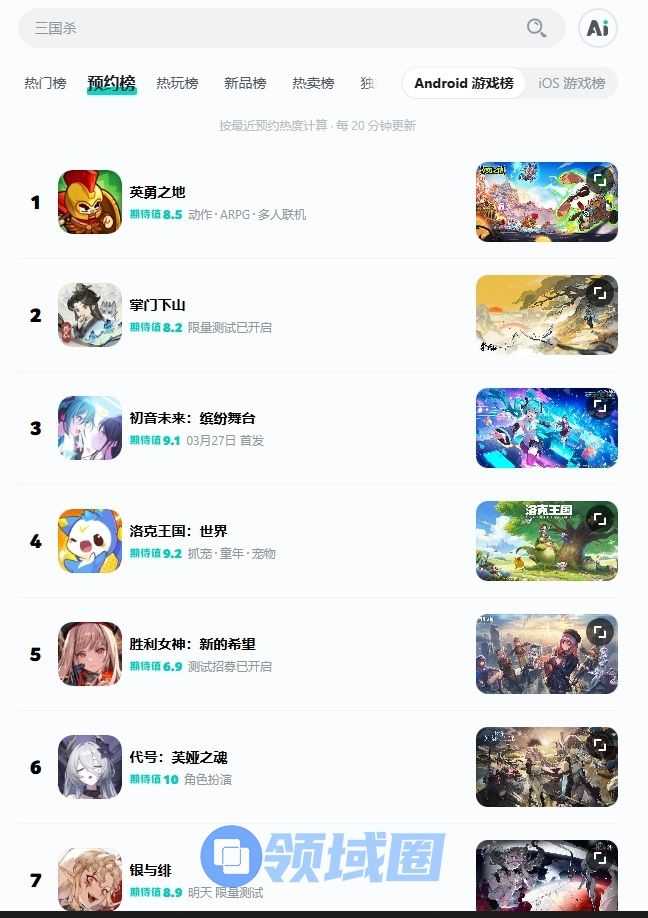
Task: Open the game 英勇之地
Action: click(x=157, y=192)
